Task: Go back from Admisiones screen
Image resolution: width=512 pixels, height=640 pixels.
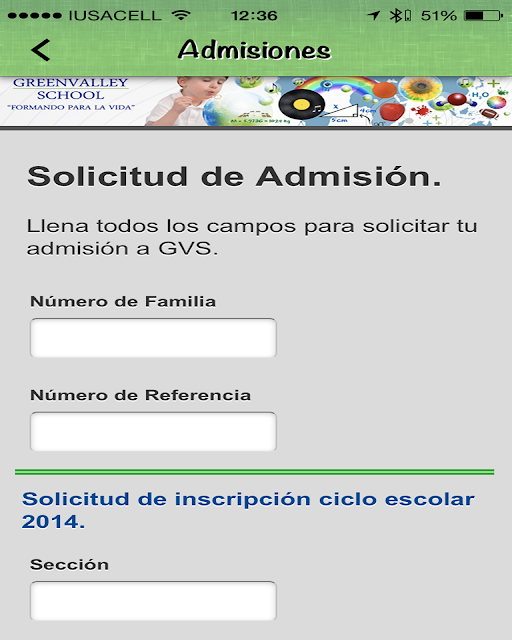Action: 40,50
